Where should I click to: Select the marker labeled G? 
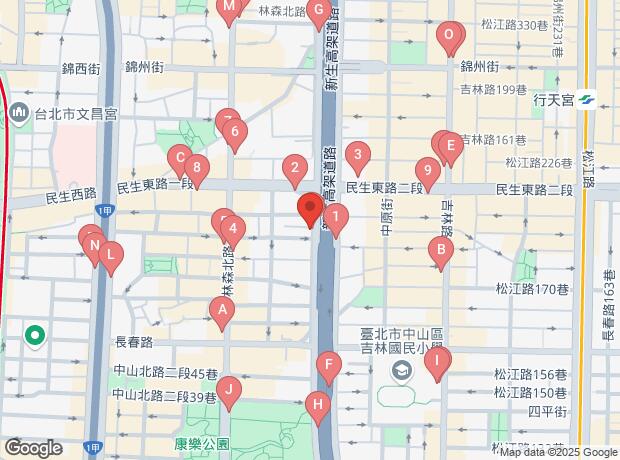point(319,13)
